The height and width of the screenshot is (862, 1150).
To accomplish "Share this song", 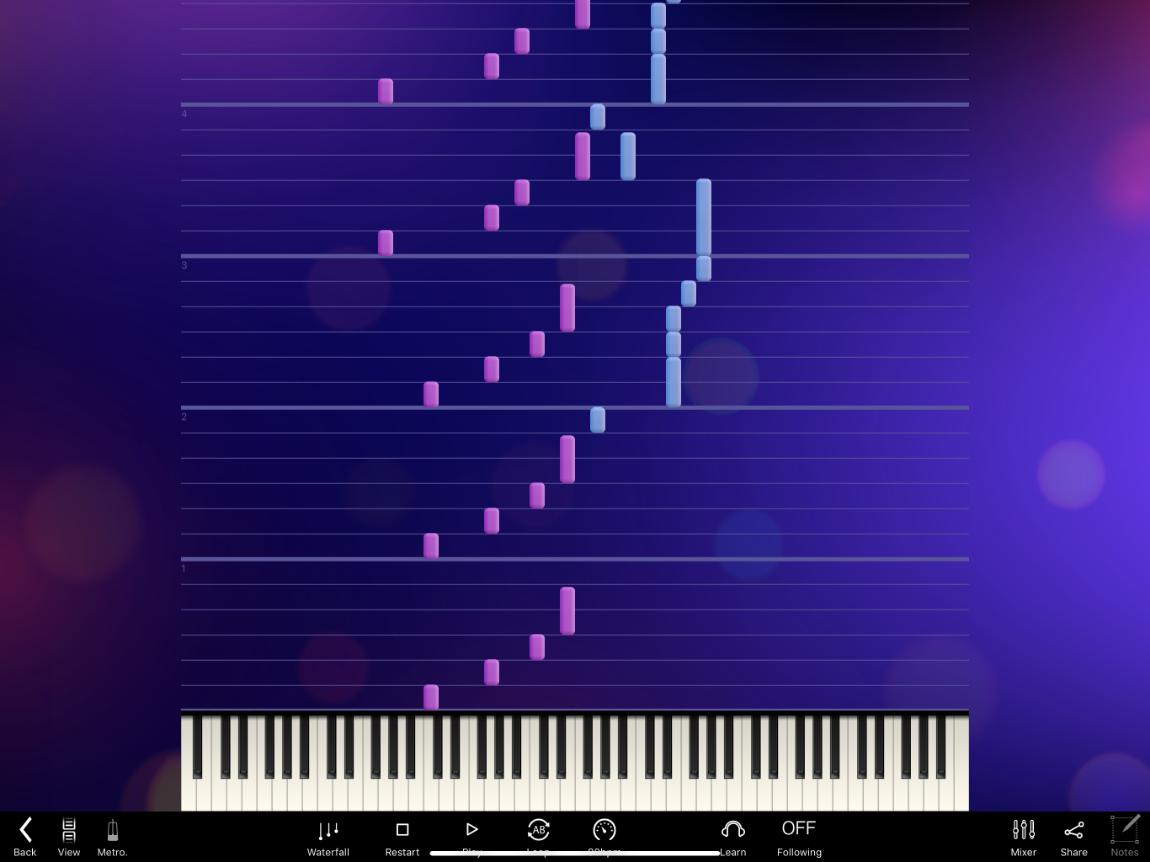I will 1074,835.
